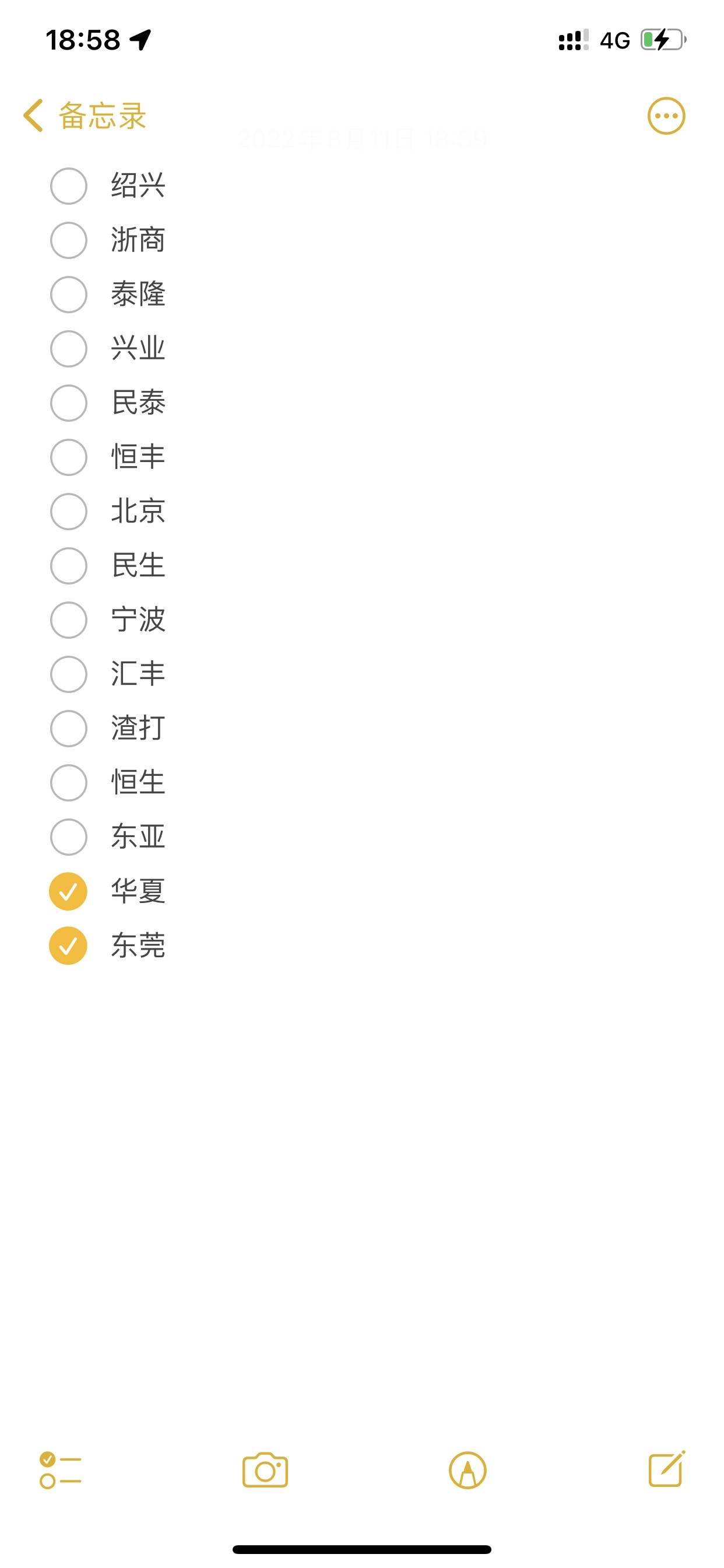This screenshot has width=724, height=1568.
Task: Tick the 民生 checkbox
Action: (x=68, y=565)
